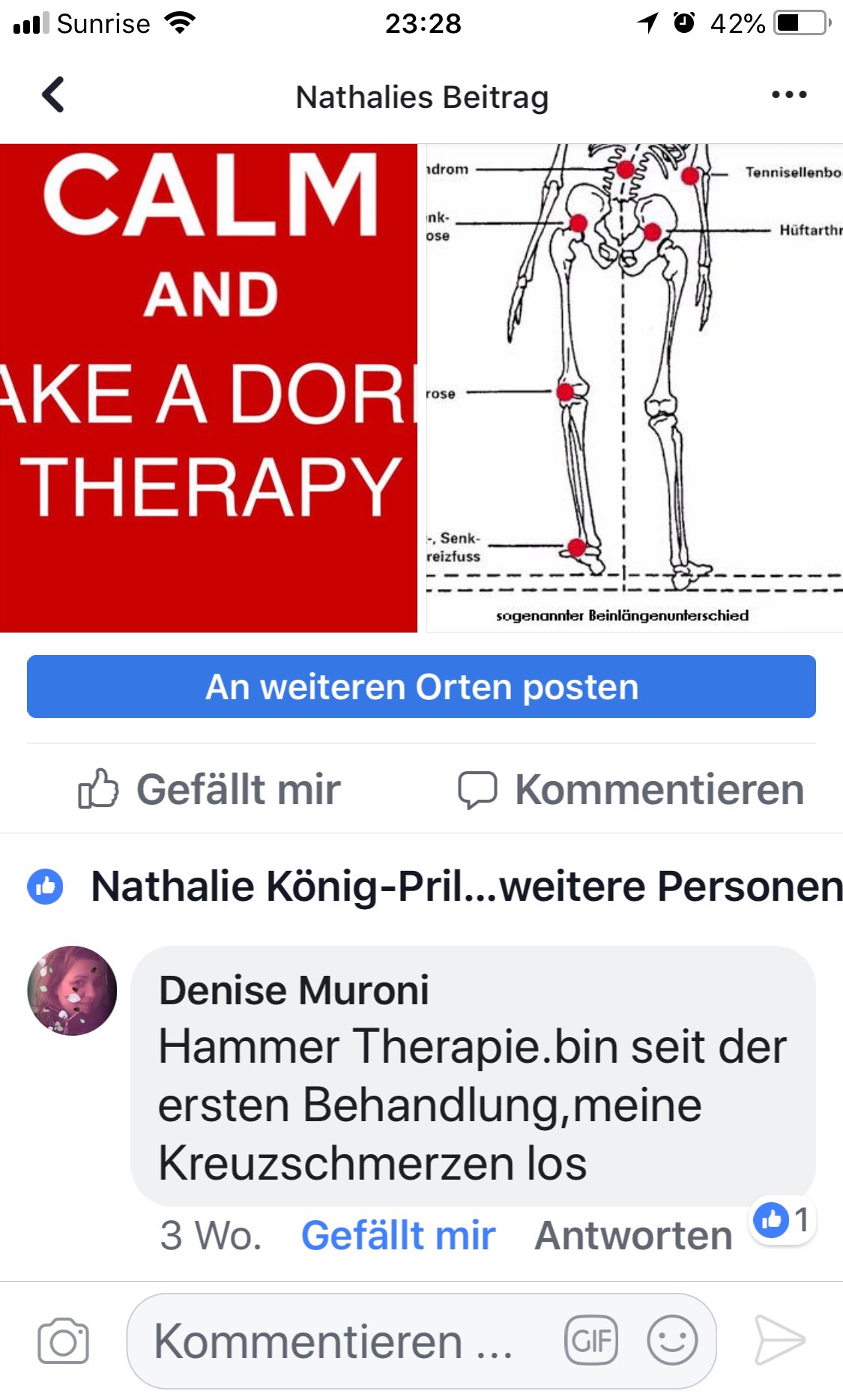The width and height of the screenshot is (843, 1400).
Task: Open Denise Muroni's name link
Action: click(294, 990)
